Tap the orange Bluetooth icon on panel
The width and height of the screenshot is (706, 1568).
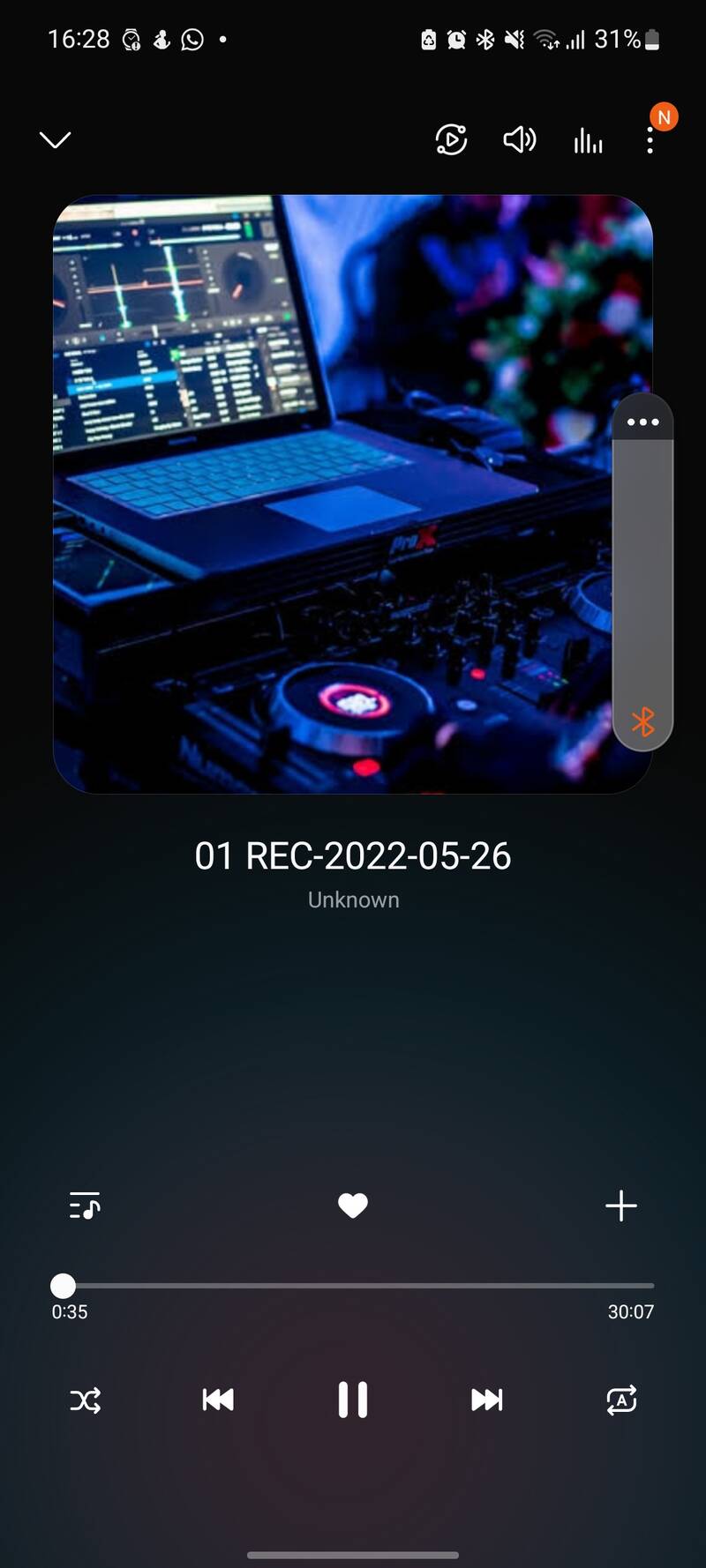tap(642, 721)
